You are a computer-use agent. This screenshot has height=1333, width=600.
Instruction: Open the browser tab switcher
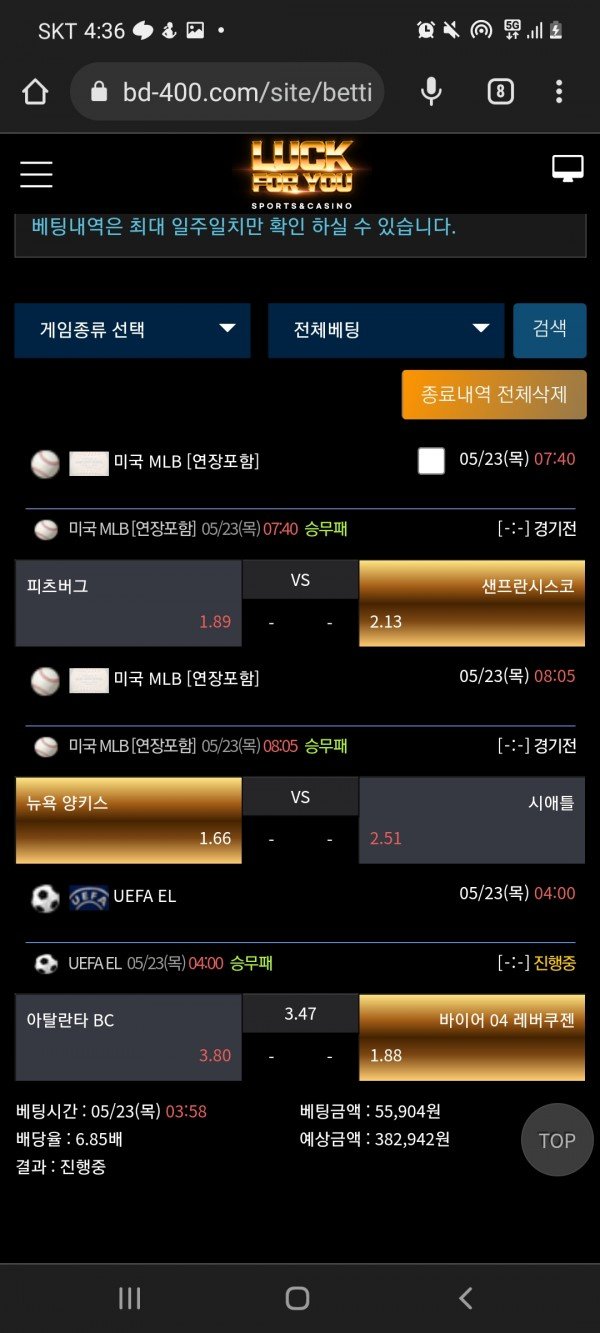[x=500, y=92]
